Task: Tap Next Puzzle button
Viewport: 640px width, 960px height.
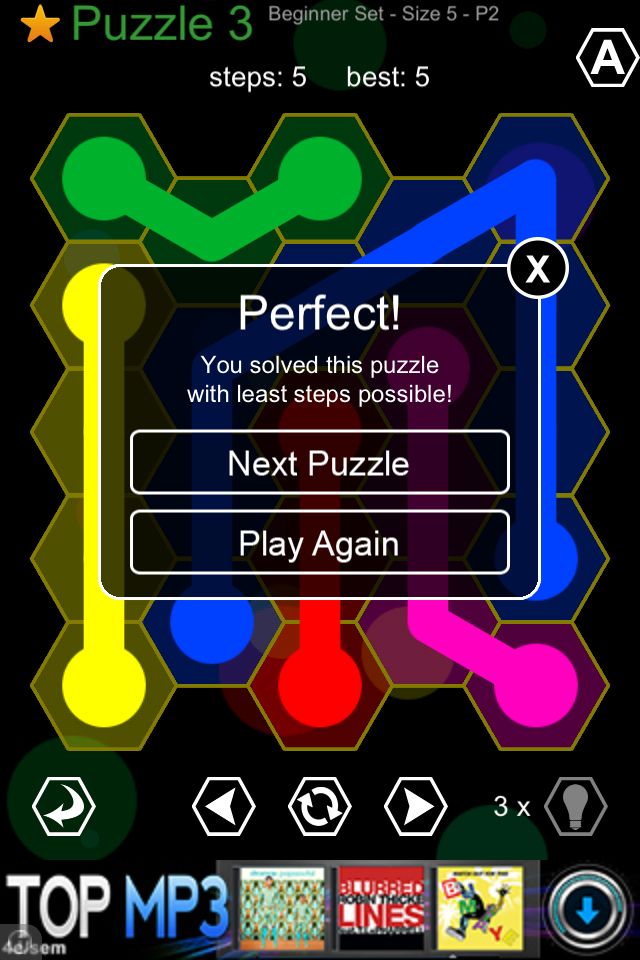Action: click(x=319, y=463)
